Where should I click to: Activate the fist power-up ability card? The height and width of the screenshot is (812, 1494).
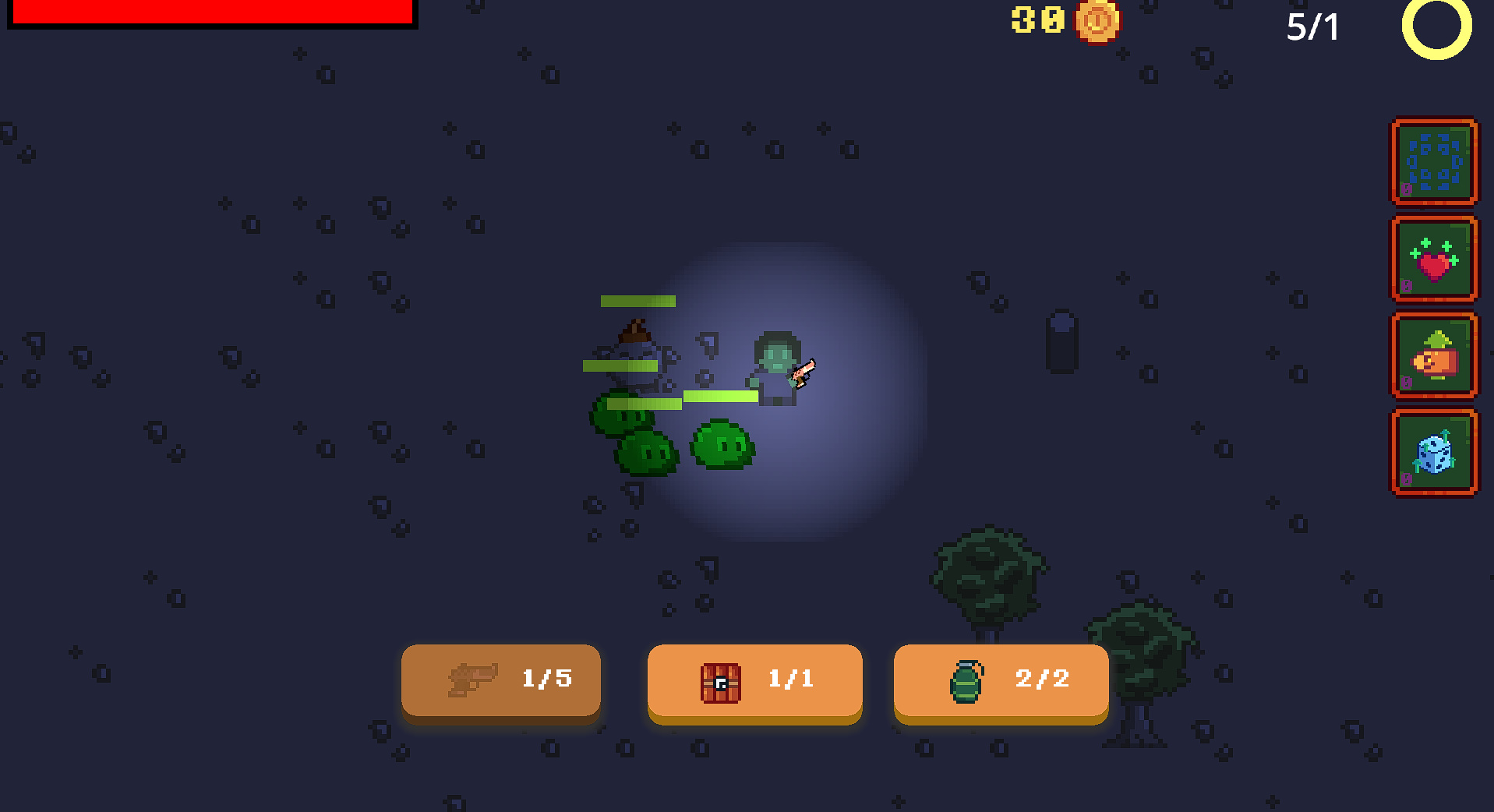(x=1433, y=355)
